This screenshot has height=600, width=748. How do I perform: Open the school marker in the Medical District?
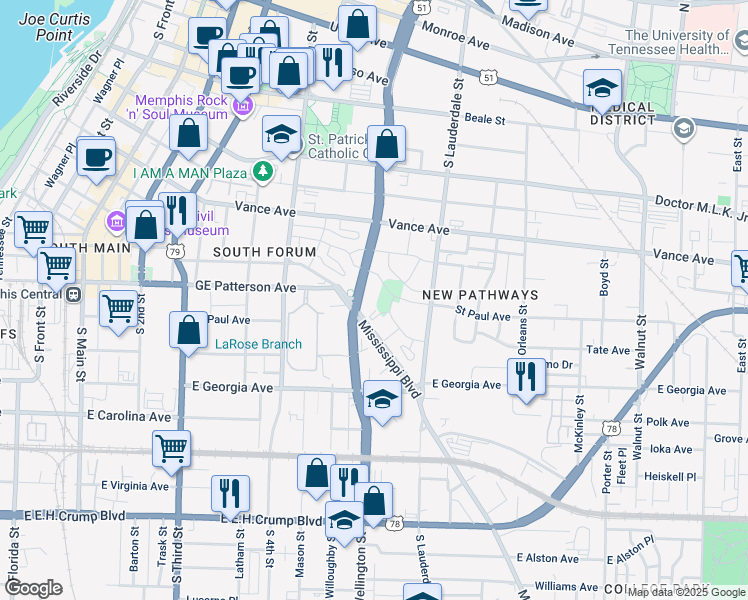point(603,89)
